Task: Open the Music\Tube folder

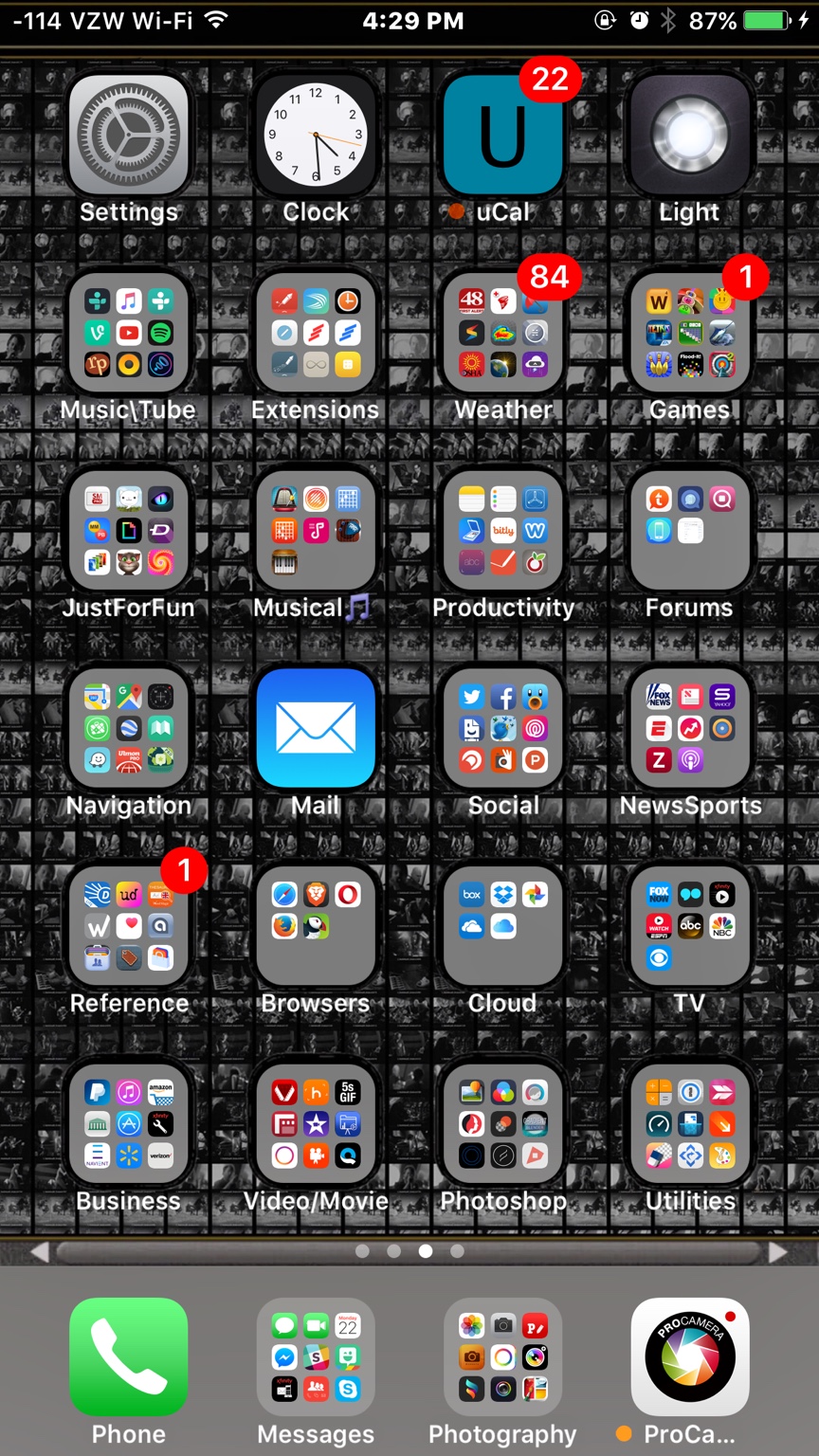Action: [128, 333]
